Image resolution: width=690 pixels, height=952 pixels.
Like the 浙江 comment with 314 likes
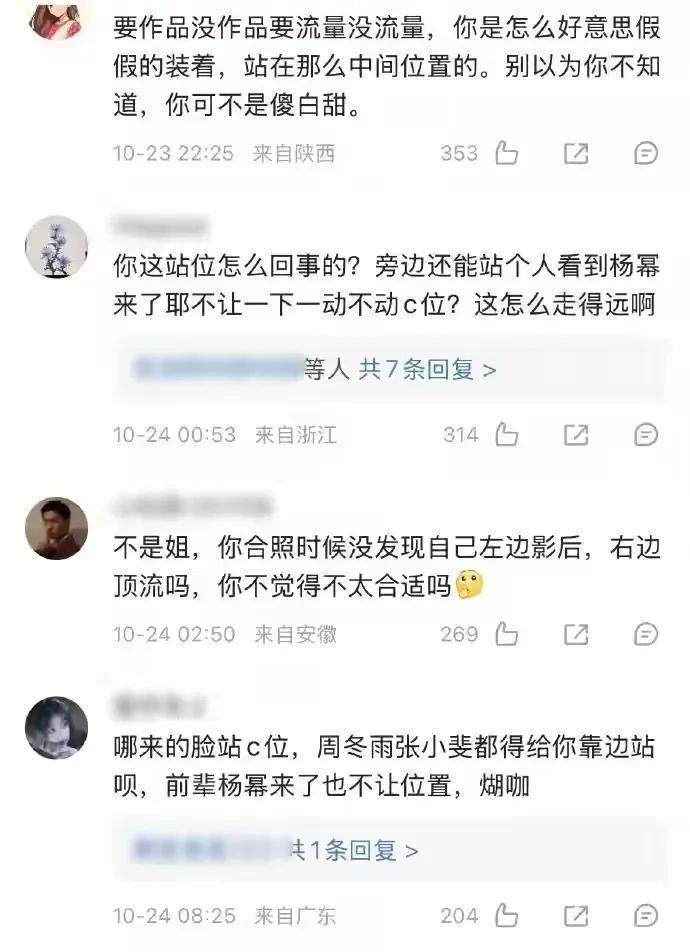click(507, 434)
